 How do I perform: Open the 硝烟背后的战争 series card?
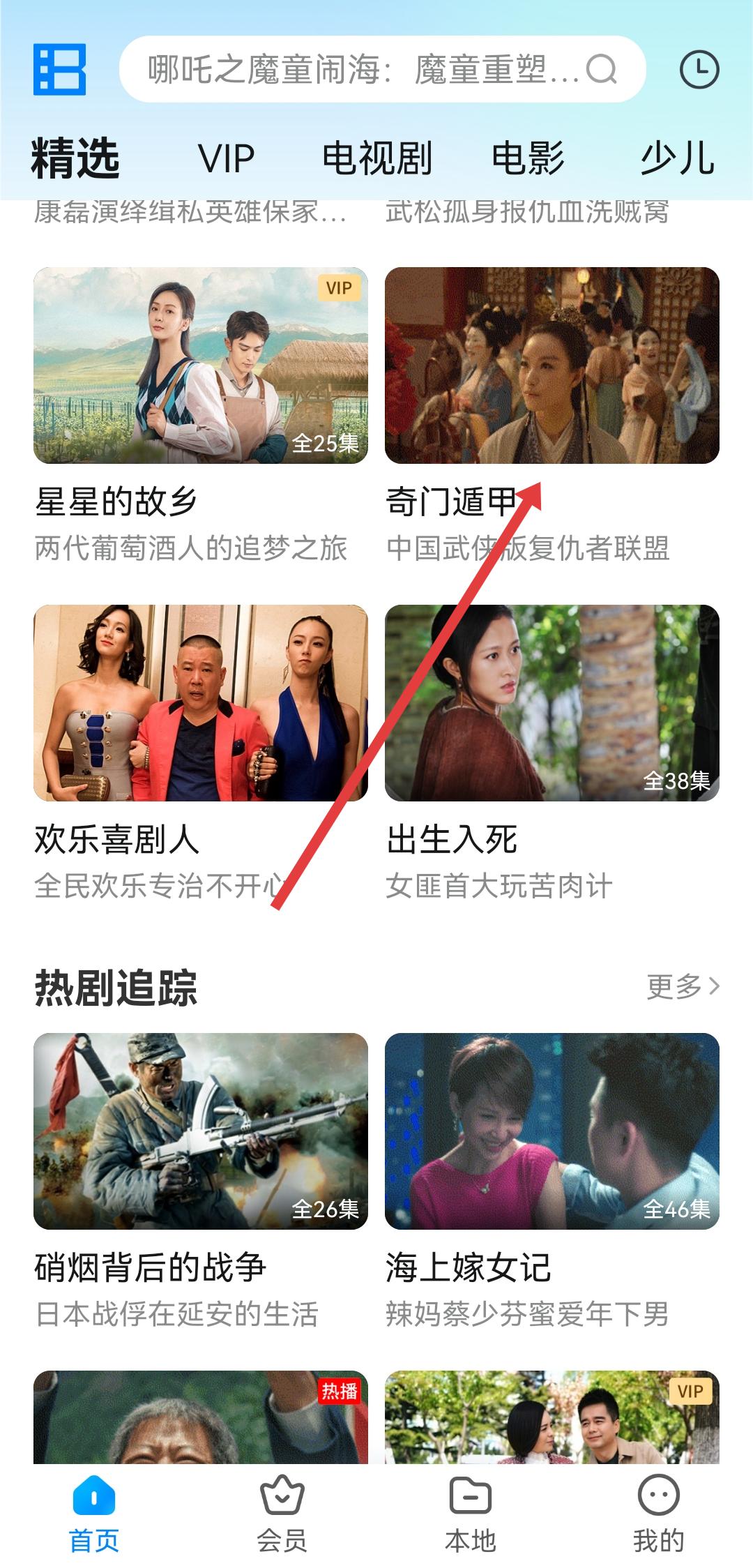pos(201,1131)
